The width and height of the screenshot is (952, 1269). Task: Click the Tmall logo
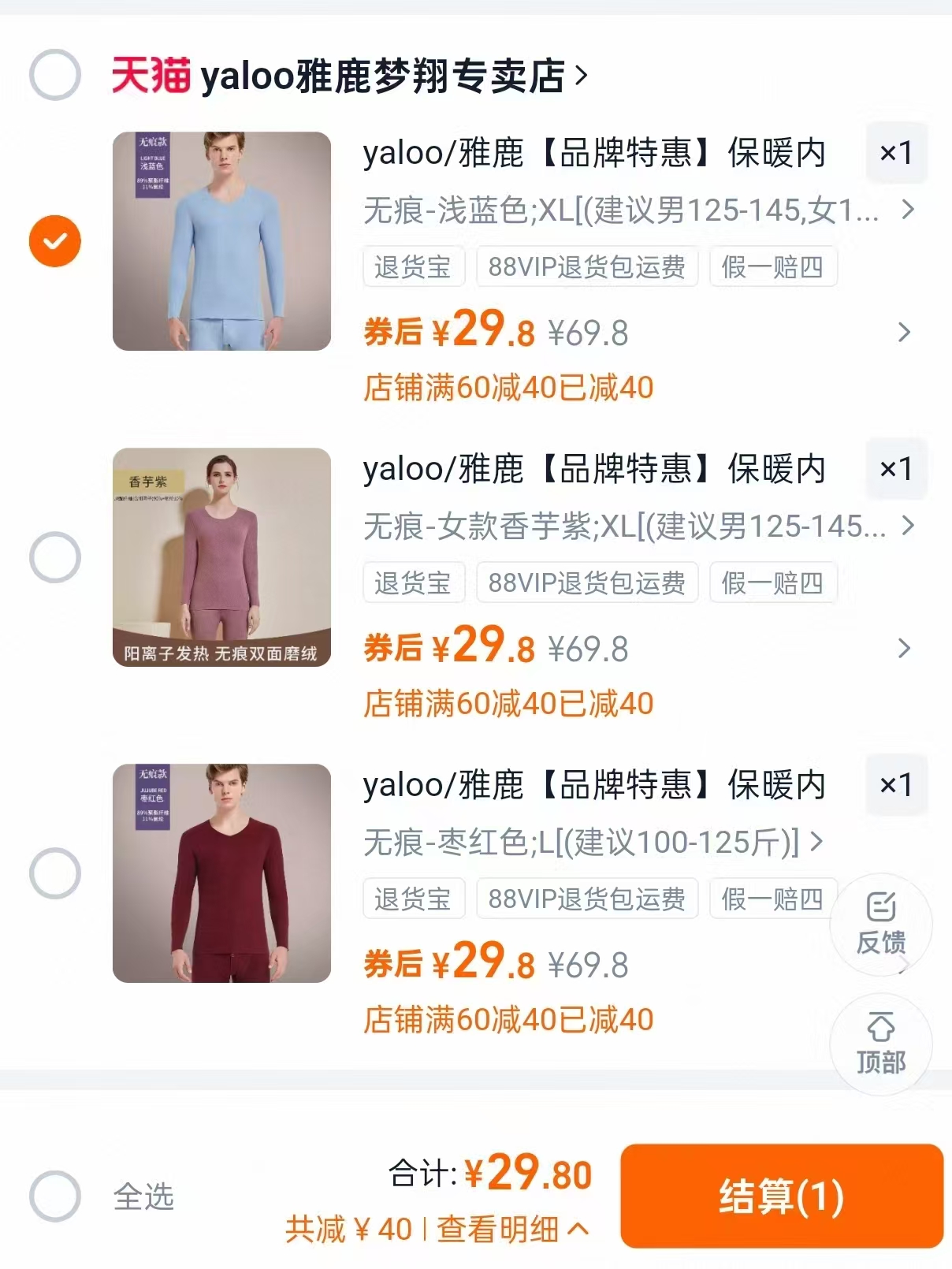150,75
